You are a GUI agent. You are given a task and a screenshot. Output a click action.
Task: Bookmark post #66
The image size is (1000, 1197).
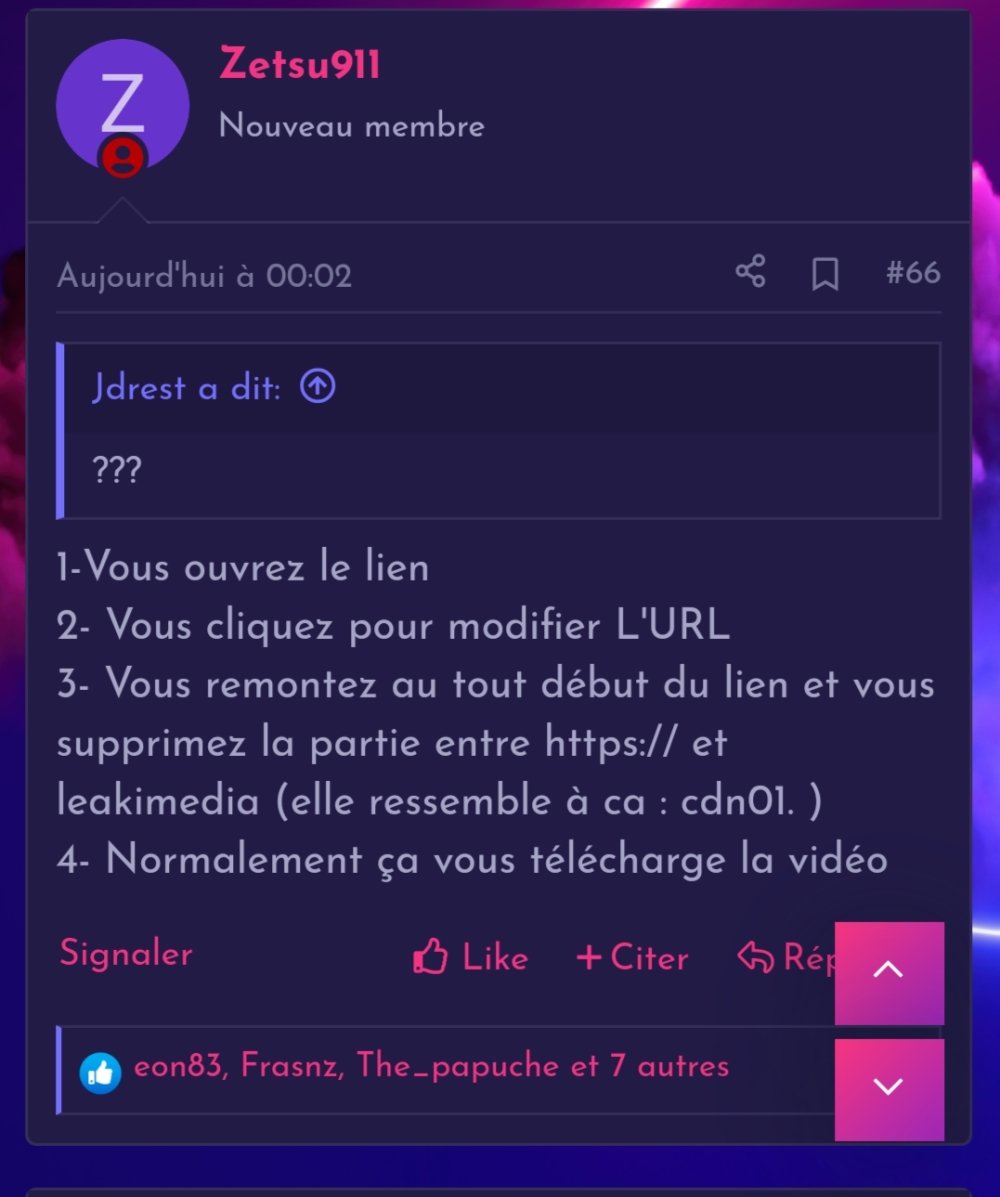point(824,273)
